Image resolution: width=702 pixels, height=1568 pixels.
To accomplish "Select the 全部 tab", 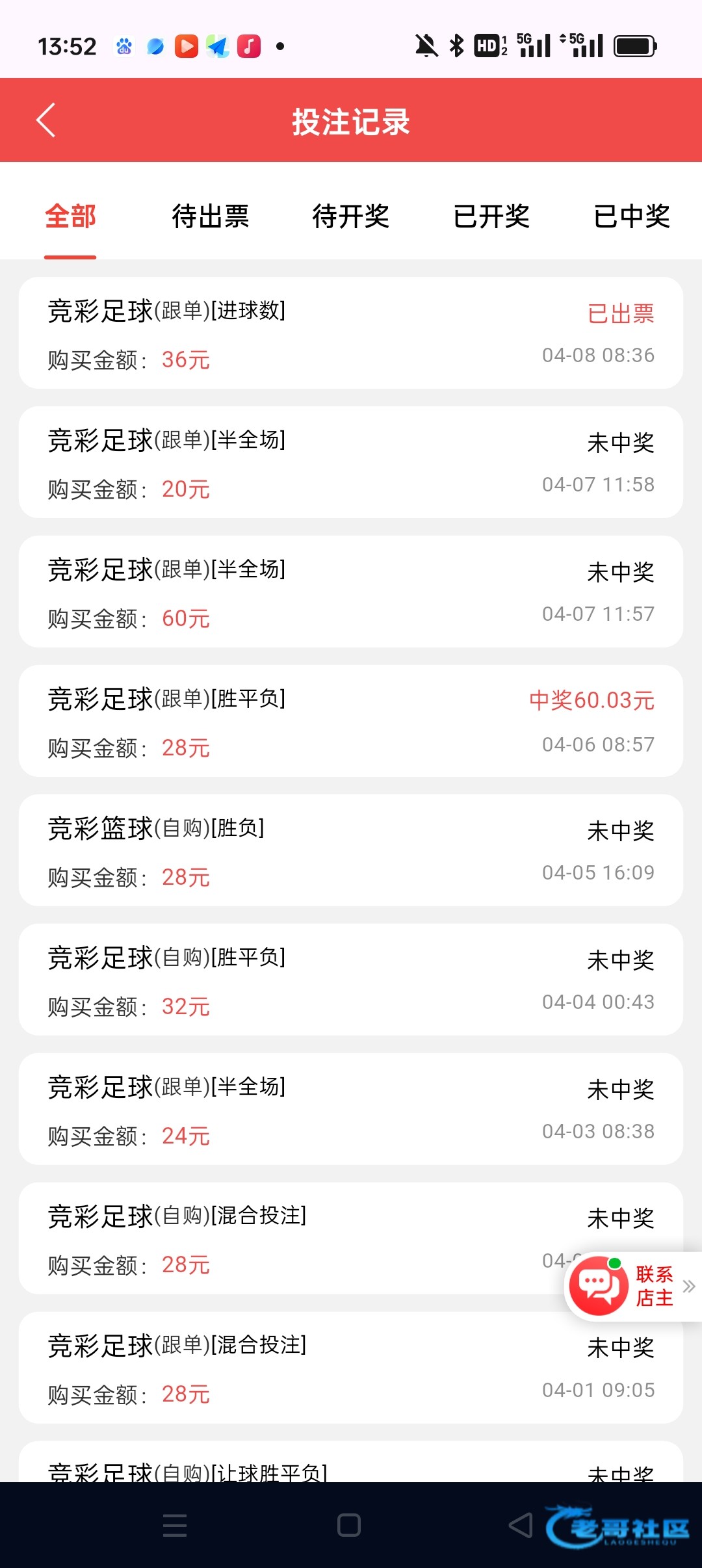I will click(70, 216).
